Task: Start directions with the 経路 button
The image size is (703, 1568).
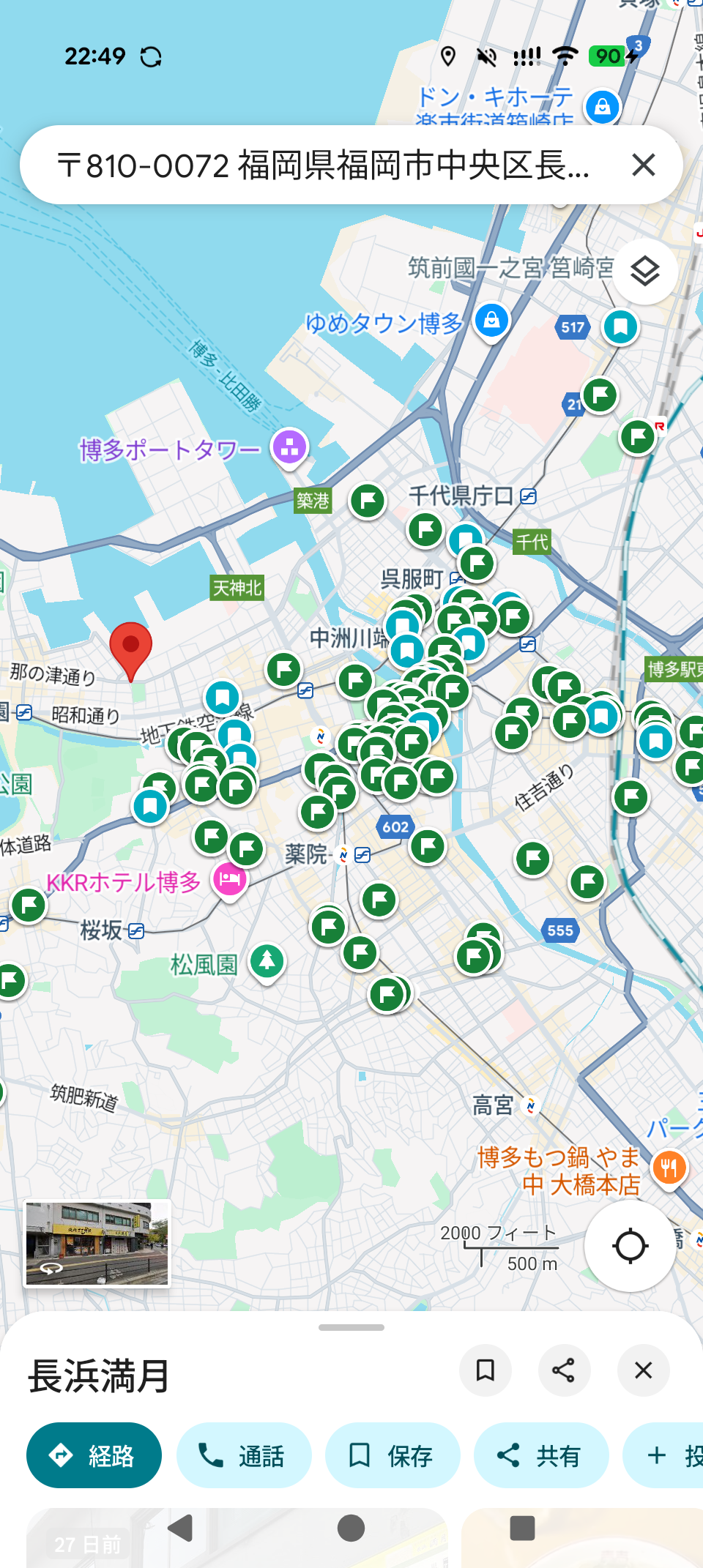Action: point(94,1455)
